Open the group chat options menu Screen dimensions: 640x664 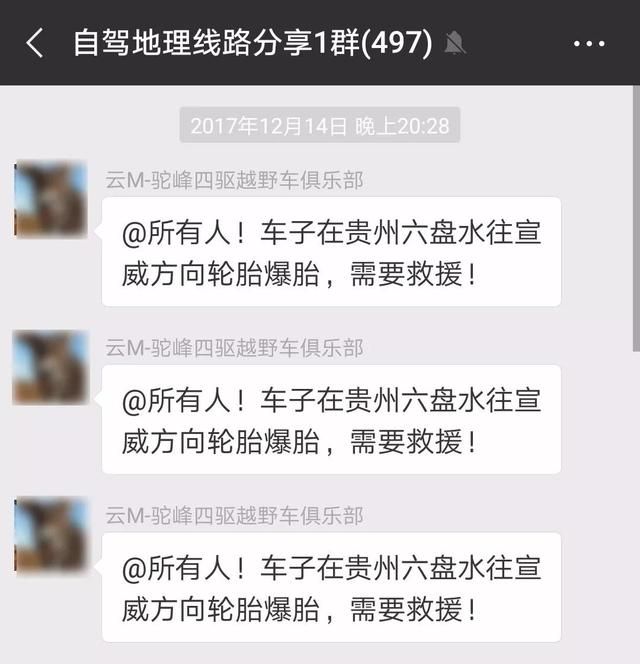(588, 43)
